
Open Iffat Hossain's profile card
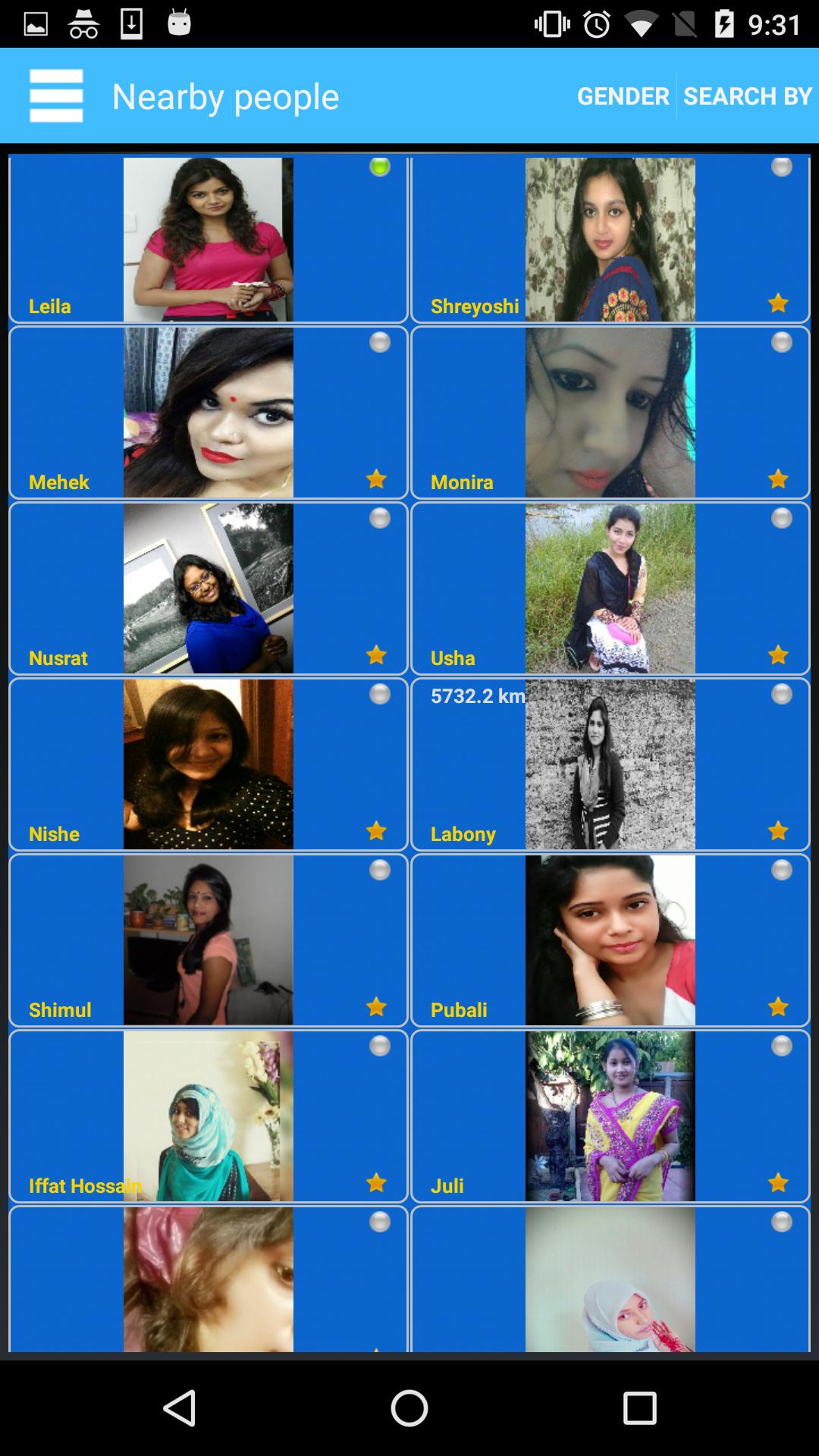pyautogui.click(x=208, y=1116)
